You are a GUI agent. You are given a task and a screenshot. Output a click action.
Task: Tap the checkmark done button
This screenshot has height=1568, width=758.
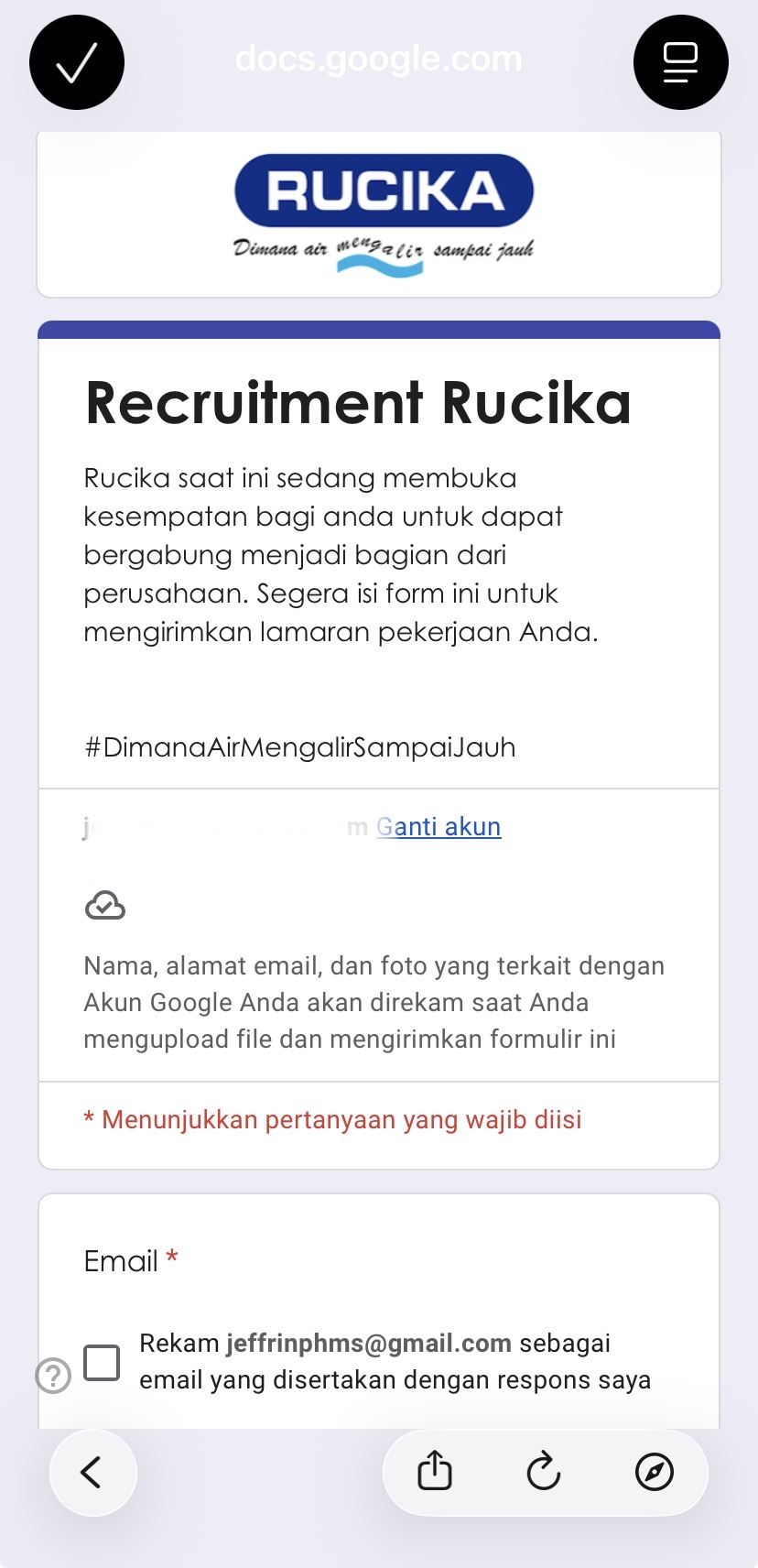77,63
